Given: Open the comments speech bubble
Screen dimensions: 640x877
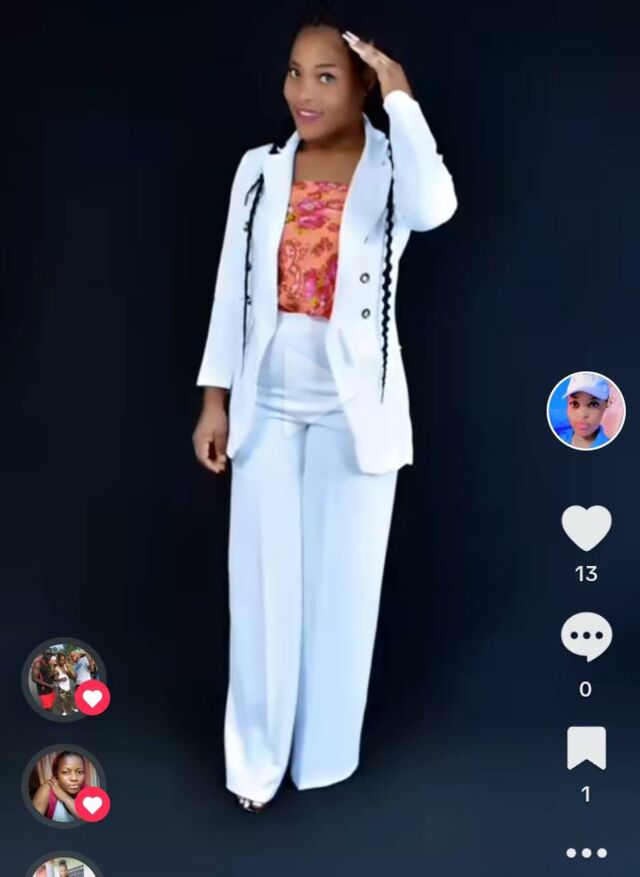Looking at the screenshot, I should [x=586, y=636].
